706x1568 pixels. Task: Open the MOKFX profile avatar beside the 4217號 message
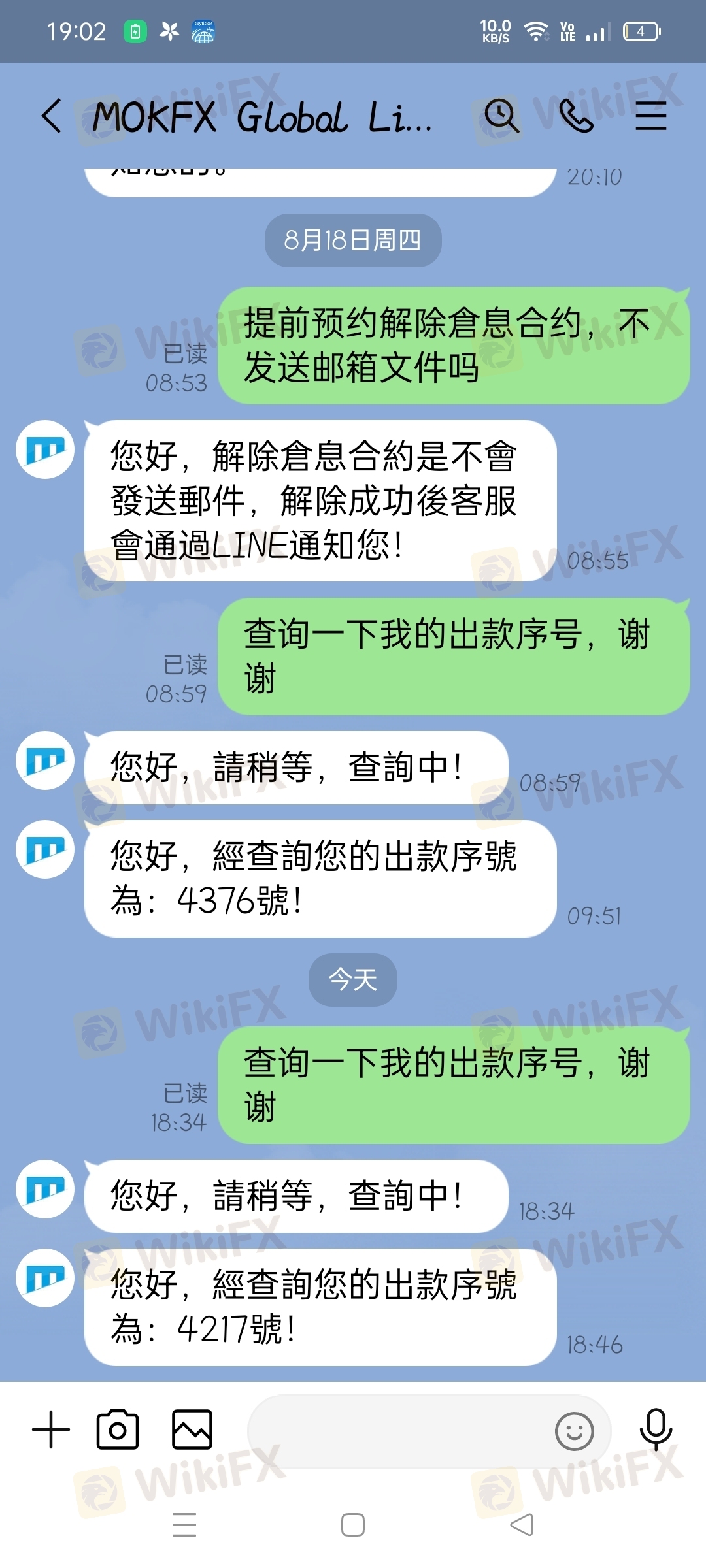pyautogui.click(x=45, y=1277)
